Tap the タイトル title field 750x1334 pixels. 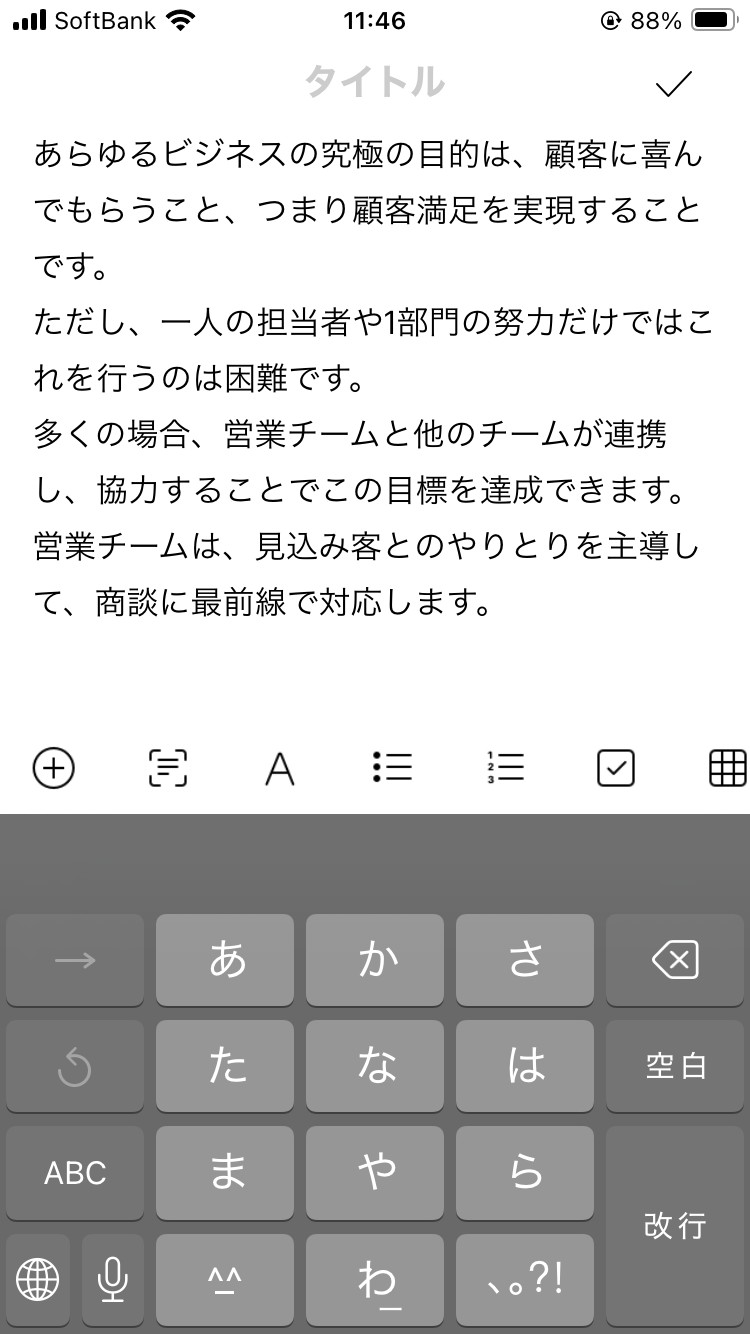[x=374, y=82]
